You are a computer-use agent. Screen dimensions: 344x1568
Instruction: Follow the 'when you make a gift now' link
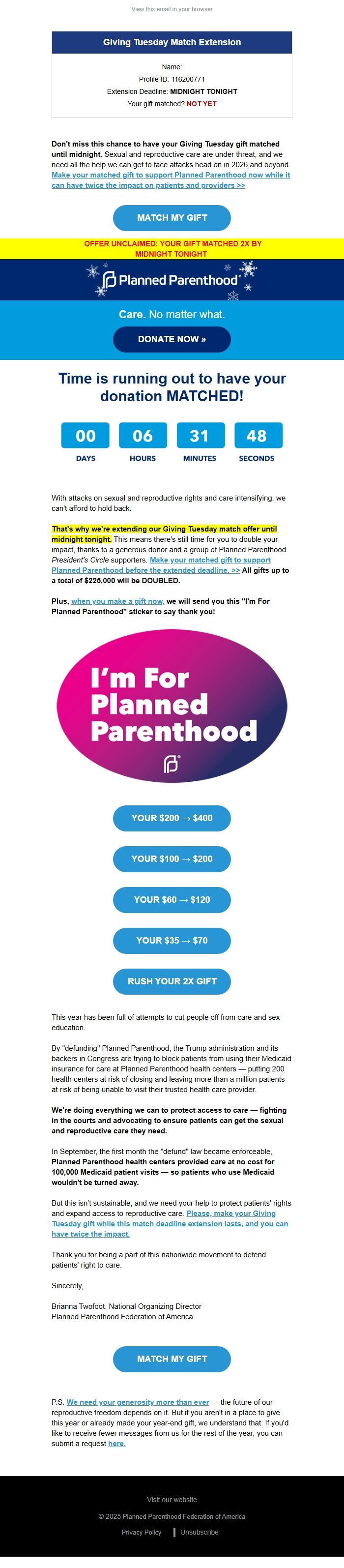[117, 601]
